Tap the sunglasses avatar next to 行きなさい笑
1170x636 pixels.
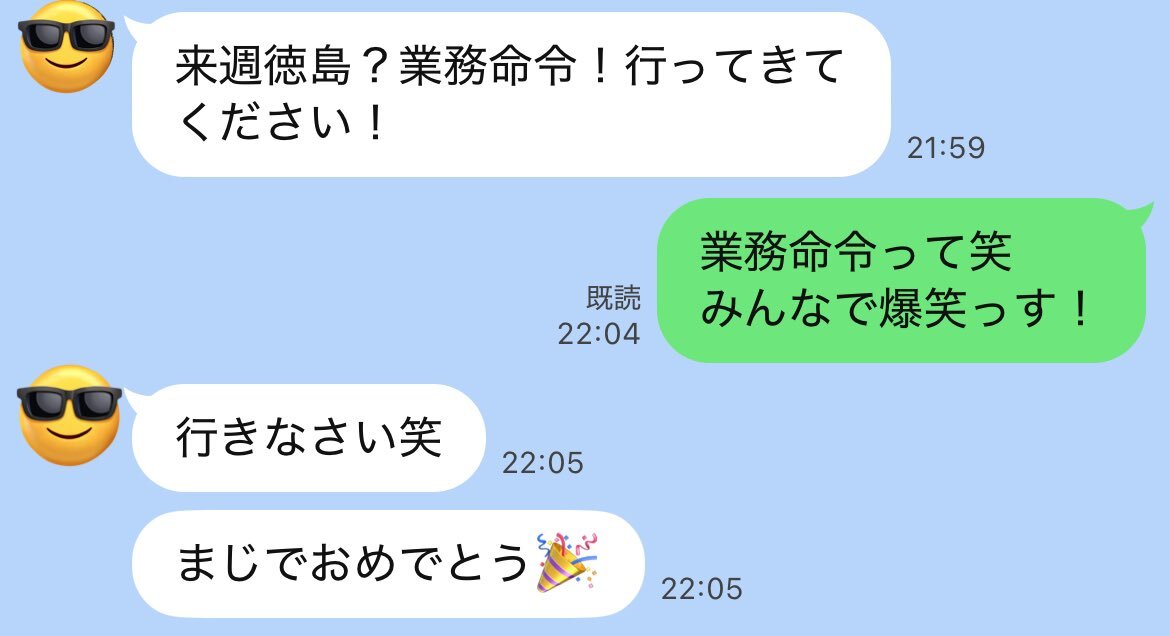click(68, 413)
